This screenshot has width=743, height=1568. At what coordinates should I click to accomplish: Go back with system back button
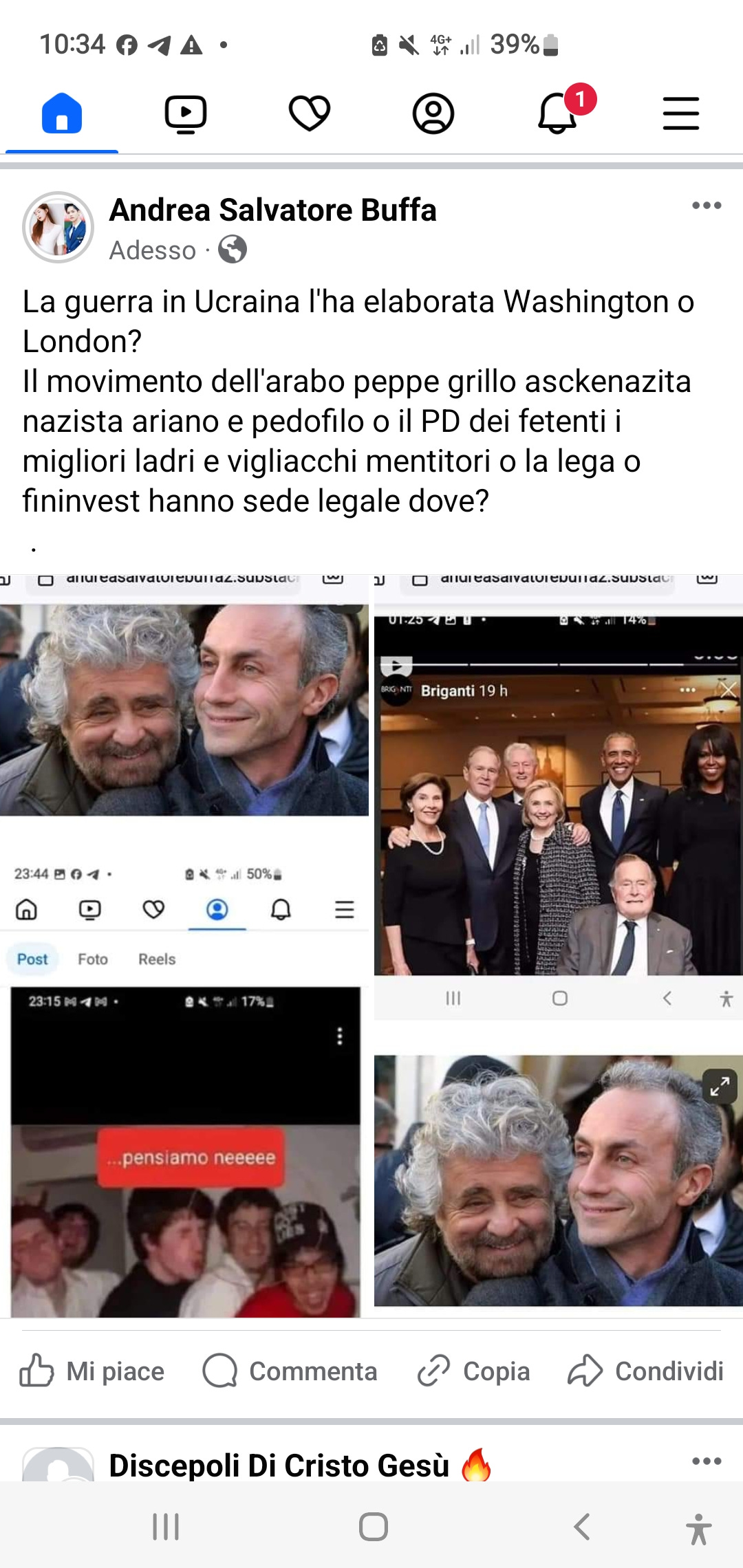tap(582, 1527)
